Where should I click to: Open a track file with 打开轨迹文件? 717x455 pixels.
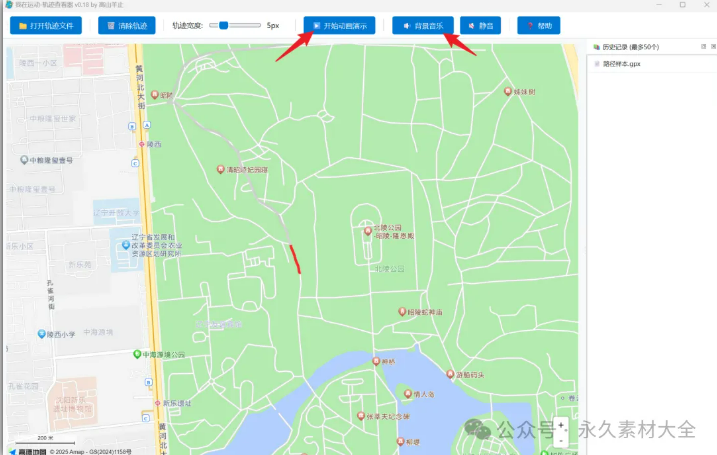pos(46,26)
